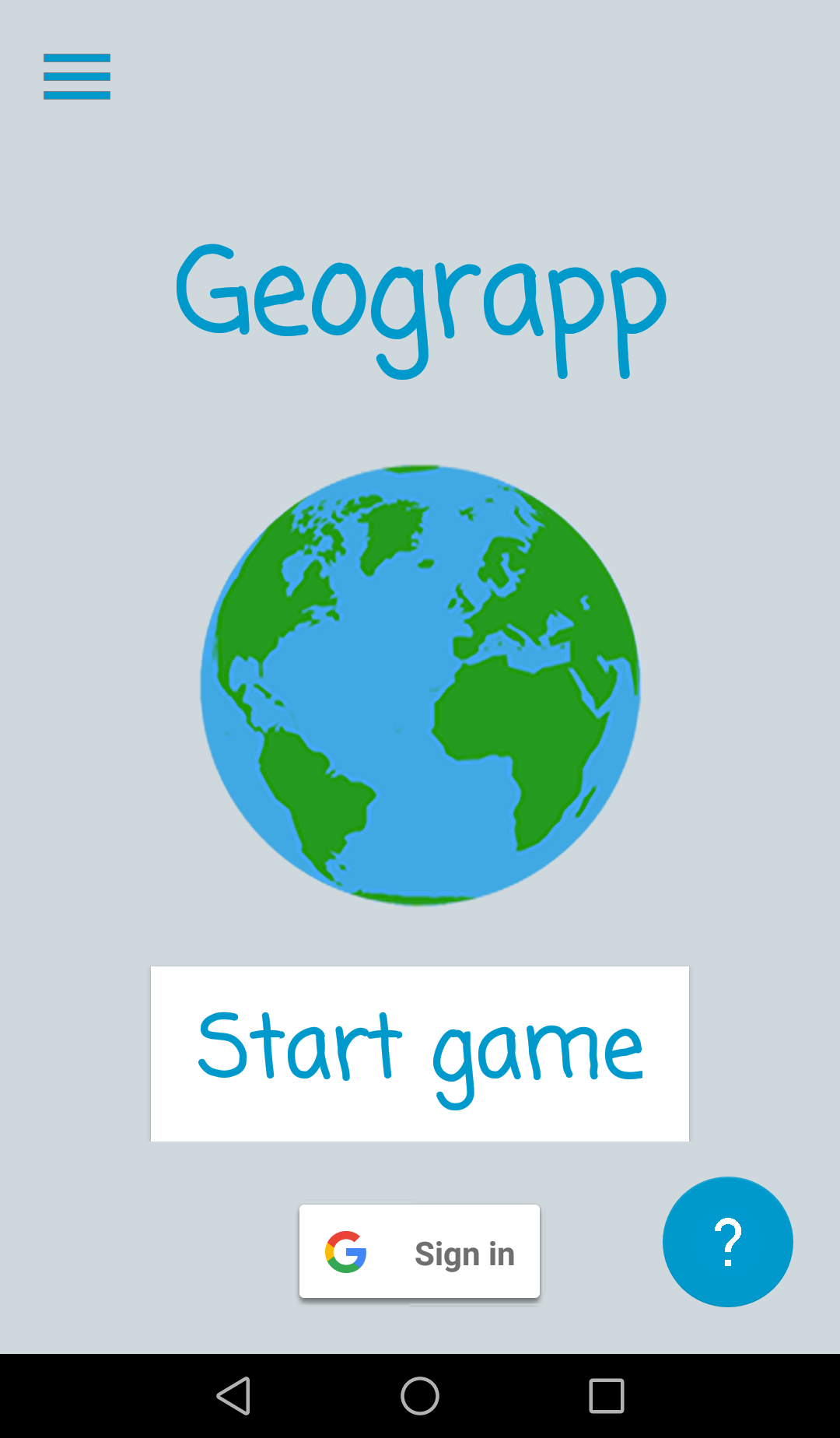
Task: Sign in with Google
Action: click(x=420, y=1252)
